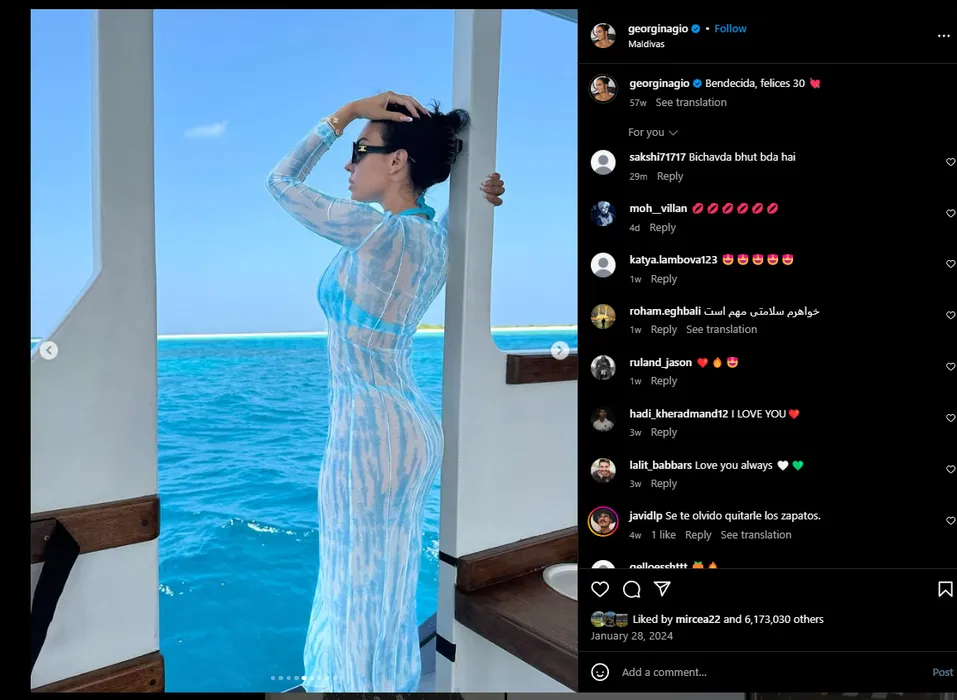This screenshot has height=700, width=957.
Task: Go to the next photo in the carousel
Action: (560, 350)
